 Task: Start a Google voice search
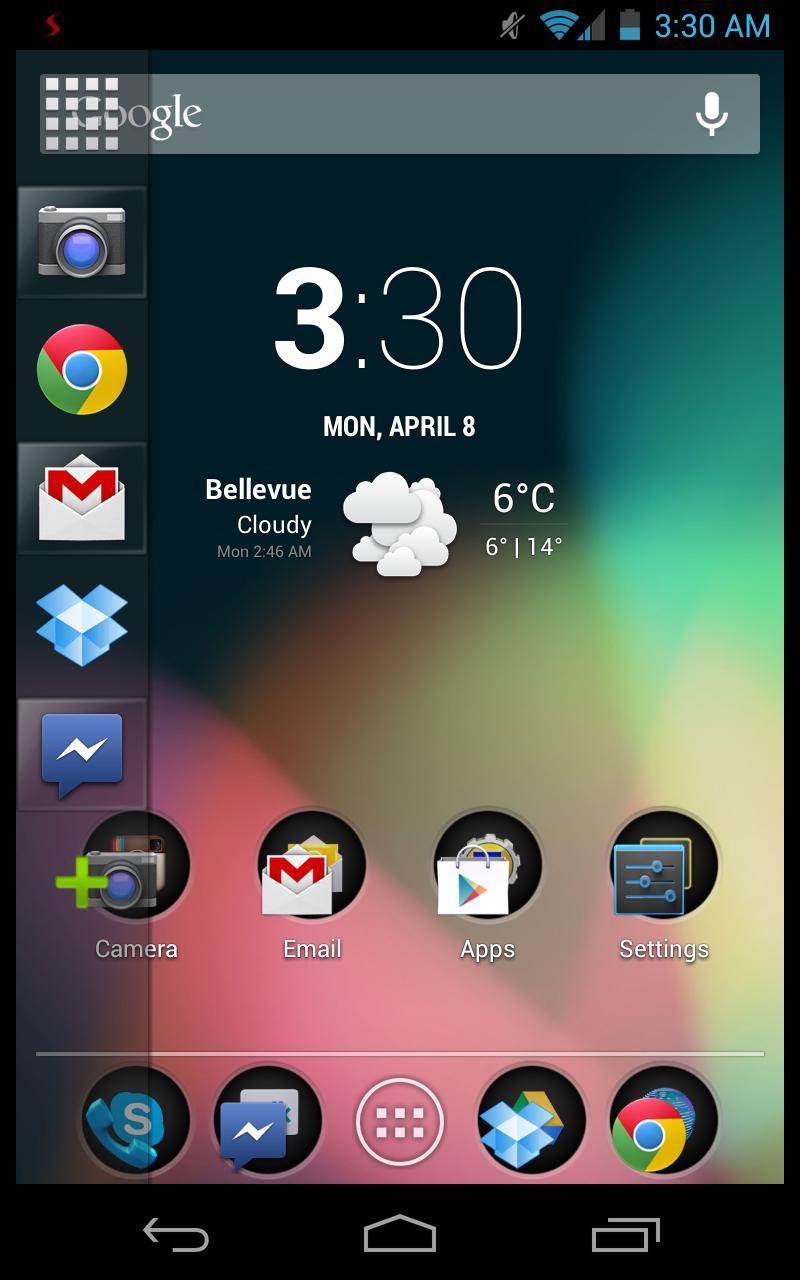pos(711,114)
